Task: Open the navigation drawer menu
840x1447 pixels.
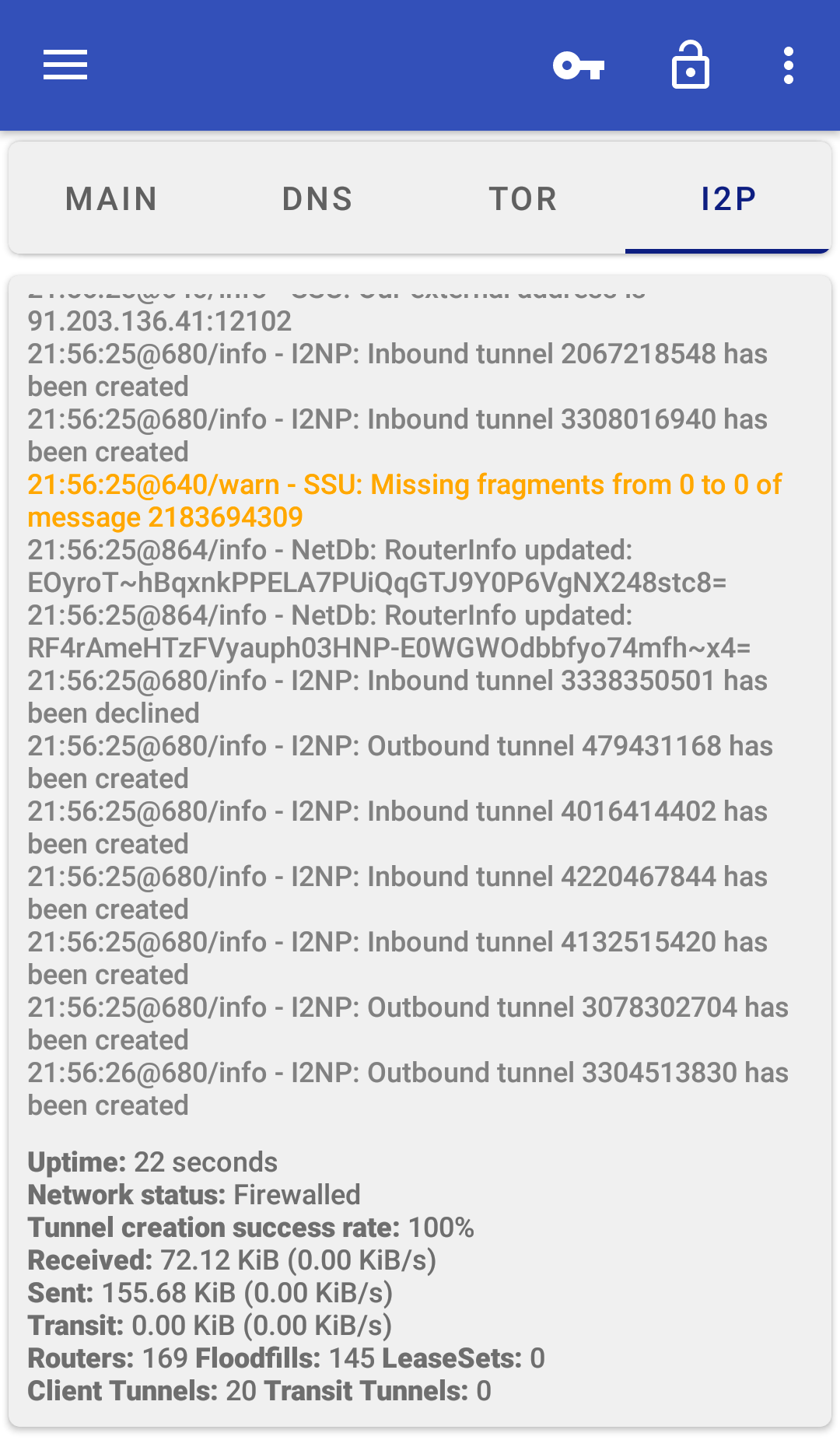Action: (65, 65)
